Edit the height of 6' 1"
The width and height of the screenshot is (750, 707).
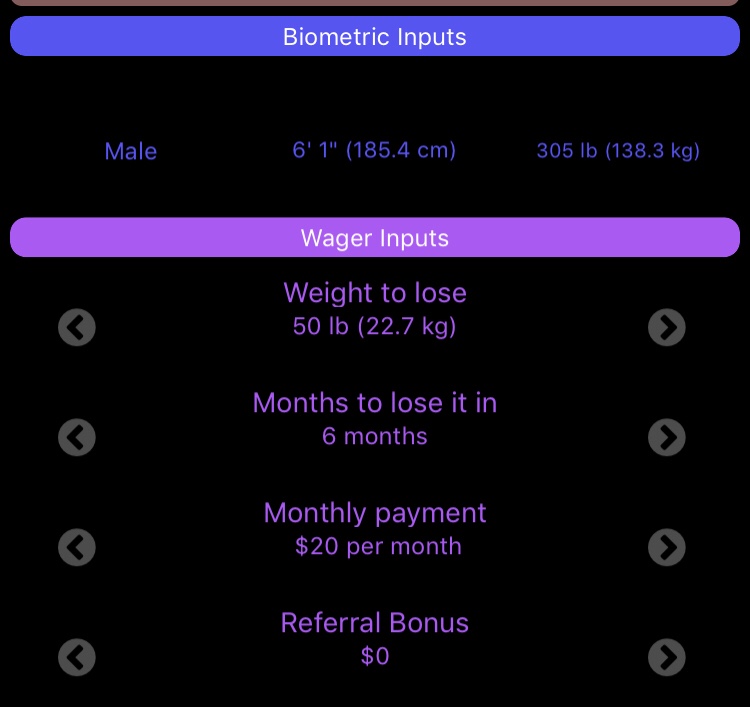point(374,151)
